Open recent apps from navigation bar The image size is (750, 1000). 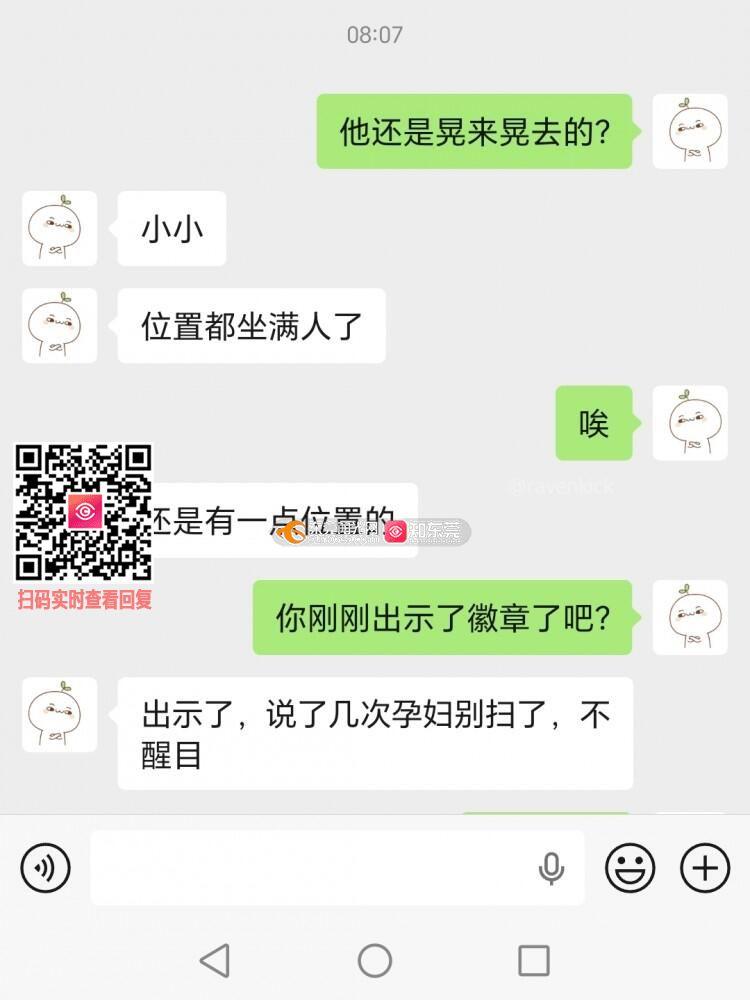534,961
